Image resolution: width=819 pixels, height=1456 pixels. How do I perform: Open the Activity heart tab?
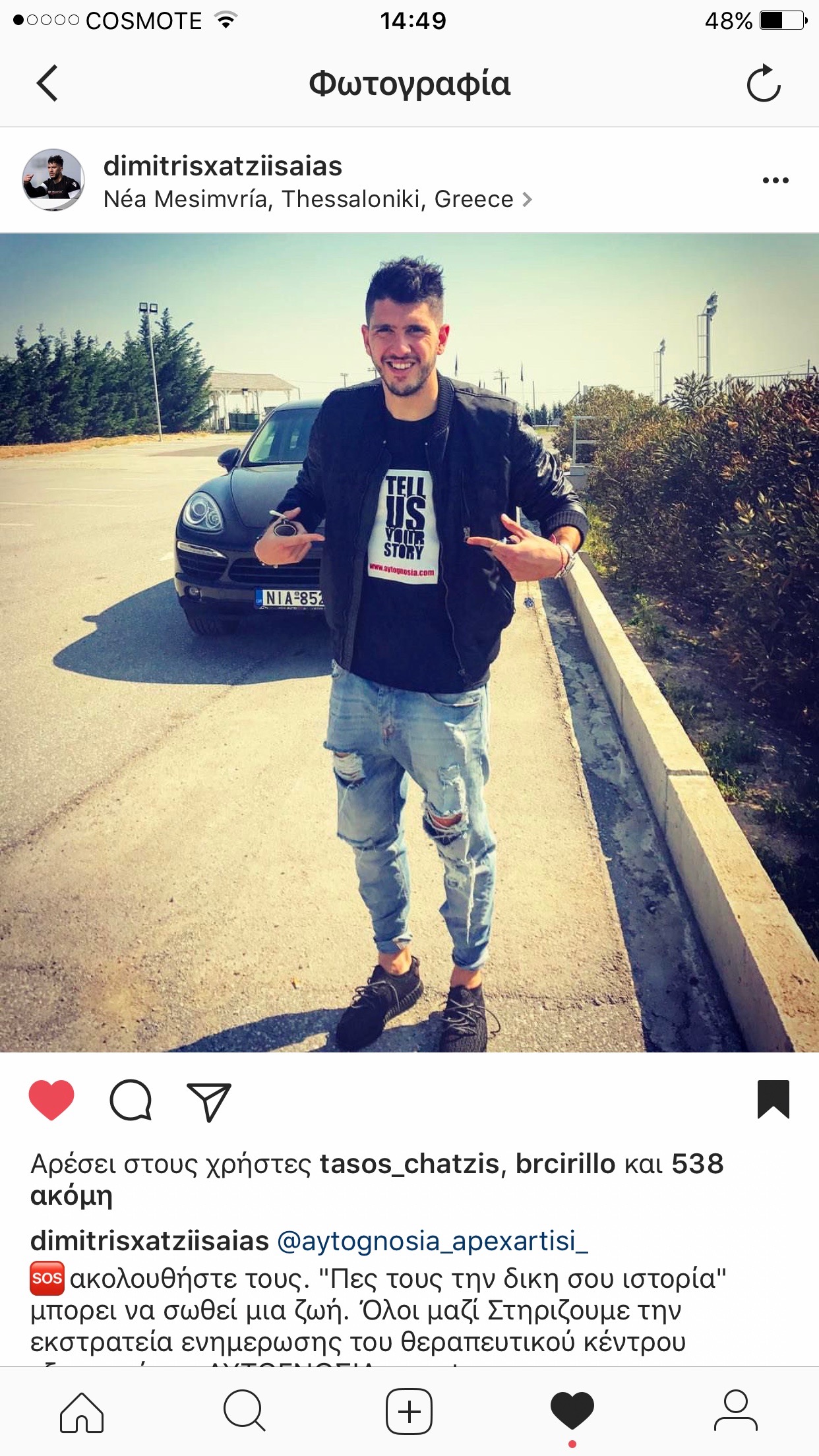[x=572, y=1411]
